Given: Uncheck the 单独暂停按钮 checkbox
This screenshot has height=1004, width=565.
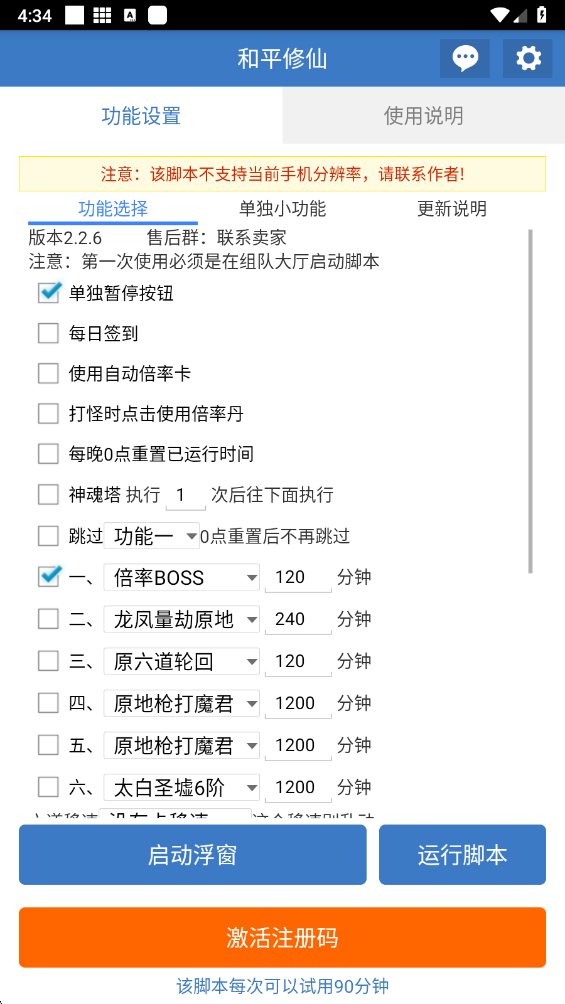Looking at the screenshot, I should 49,293.
